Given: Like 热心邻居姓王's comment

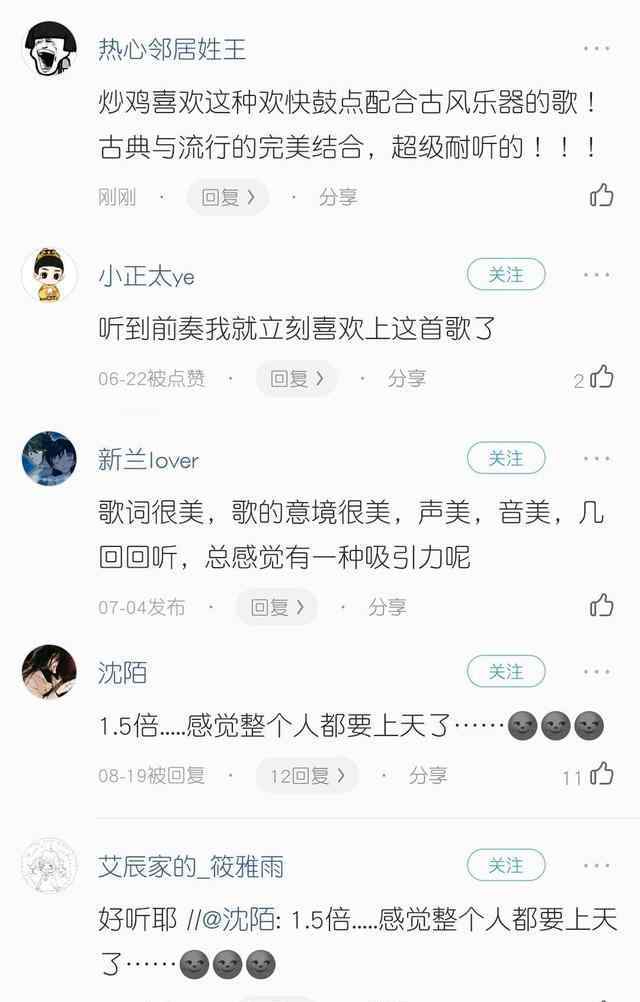Looking at the screenshot, I should pyautogui.click(x=602, y=195).
